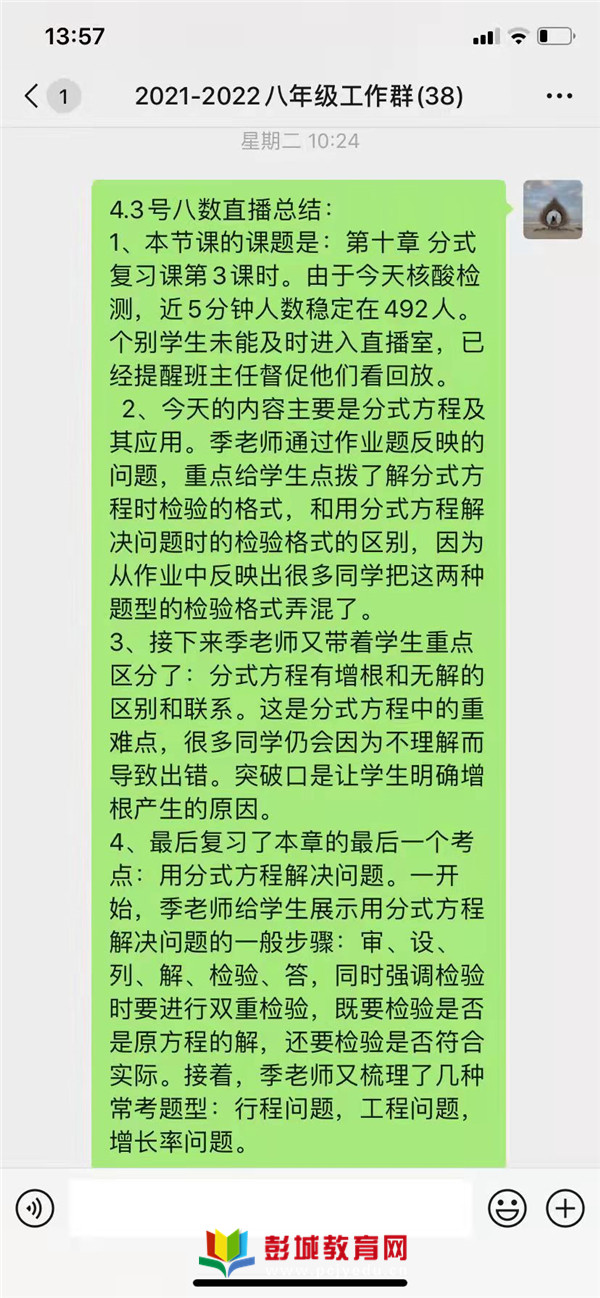The width and height of the screenshot is (600, 1298).
Task: Open the sender's profile avatar
Action: click(552, 209)
